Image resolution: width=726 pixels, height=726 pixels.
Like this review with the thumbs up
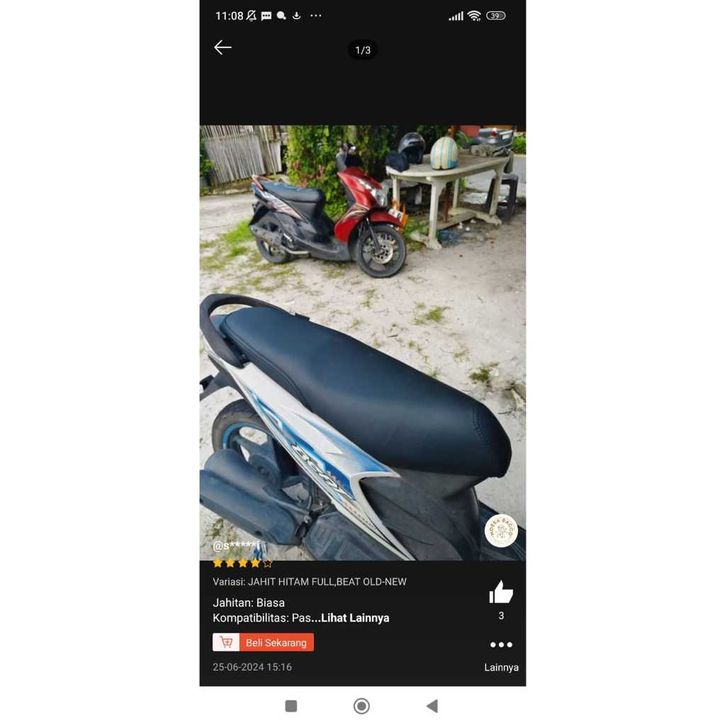[501, 593]
